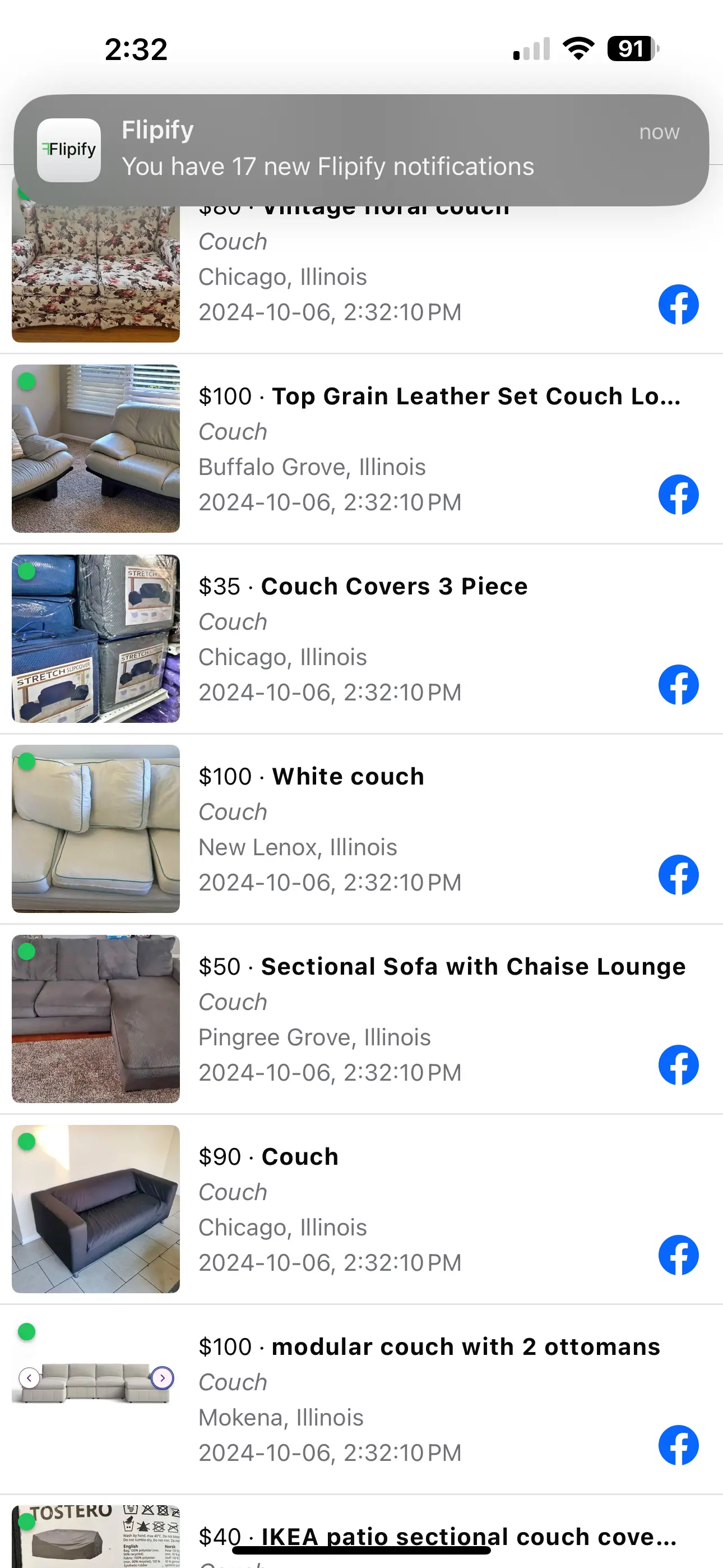Open the White couch listing
The height and width of the screenshot is (1568, 723).
click(x=347, y=777)
